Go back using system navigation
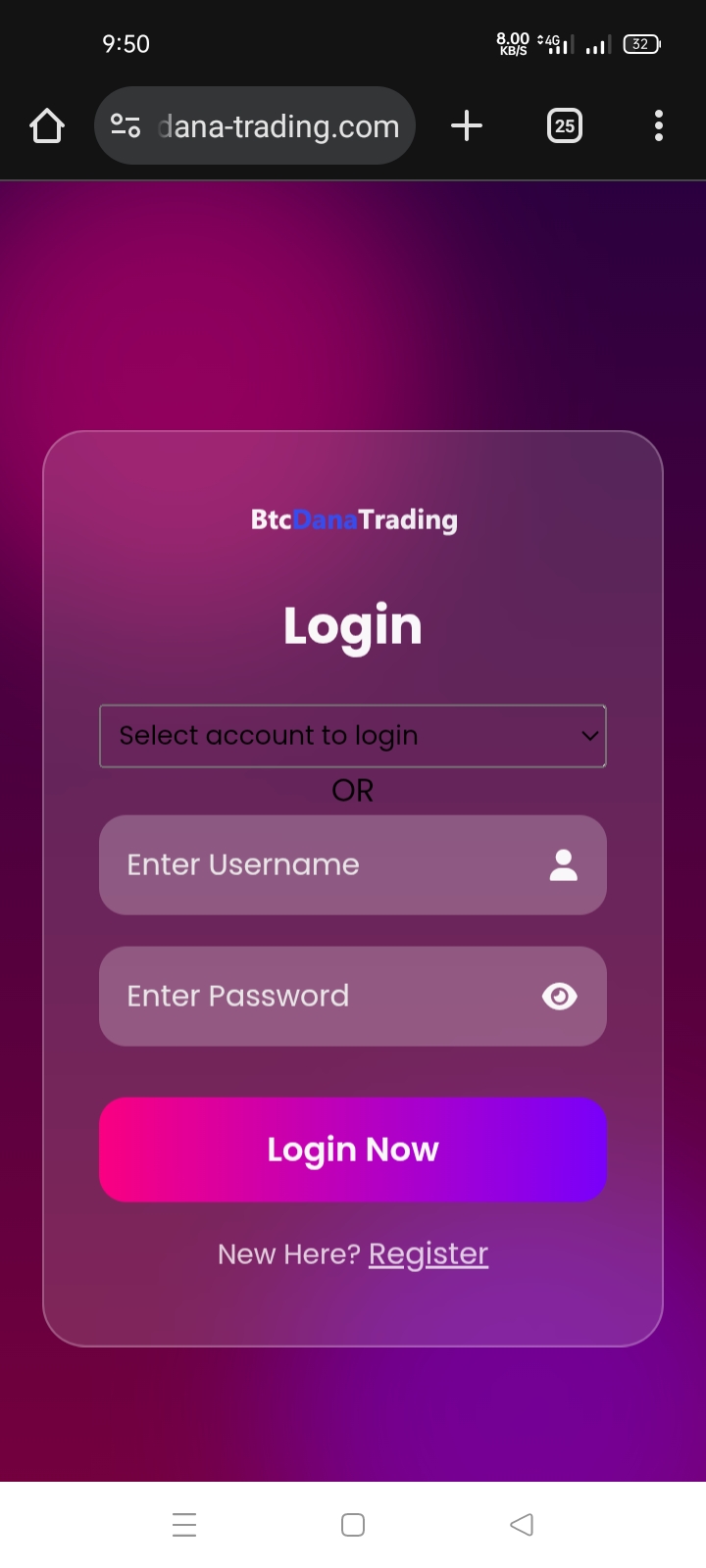706x1568 pixels. pyautogui.click(x=522, y=1525)
